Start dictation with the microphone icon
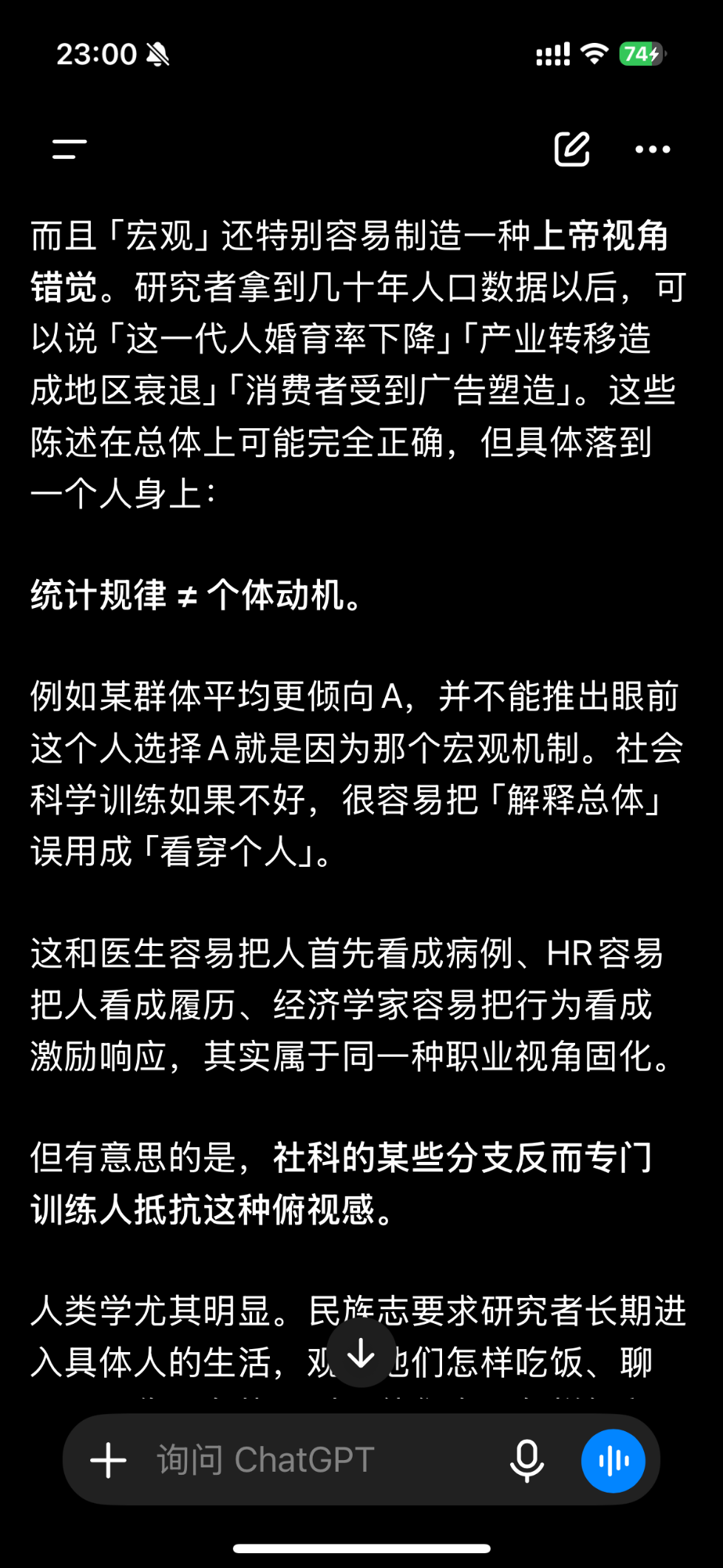Image resolution: width=723 pixels, height=1568 pixels. point(527,1461)
